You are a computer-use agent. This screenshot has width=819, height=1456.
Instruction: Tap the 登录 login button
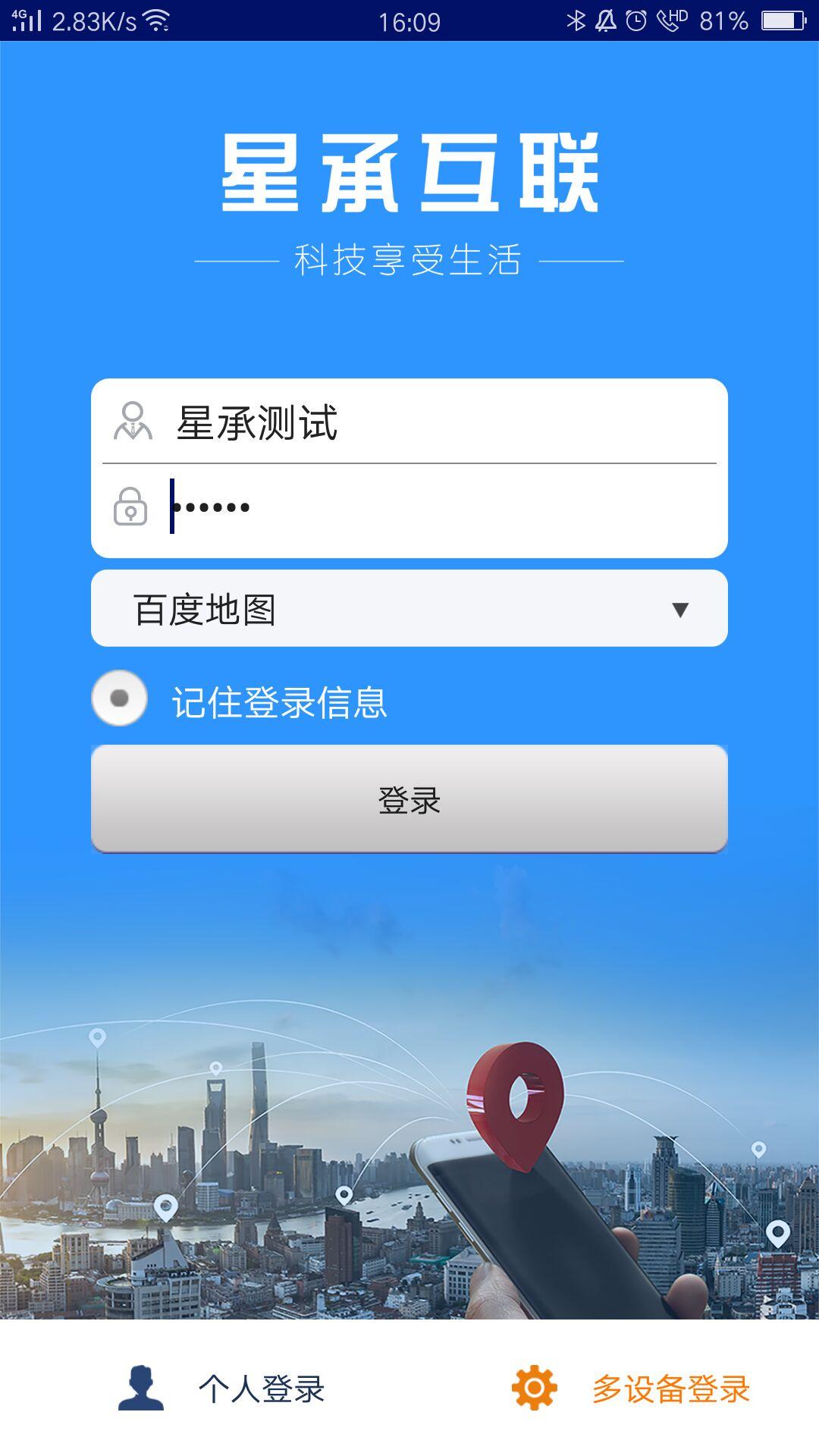(409, 799)
